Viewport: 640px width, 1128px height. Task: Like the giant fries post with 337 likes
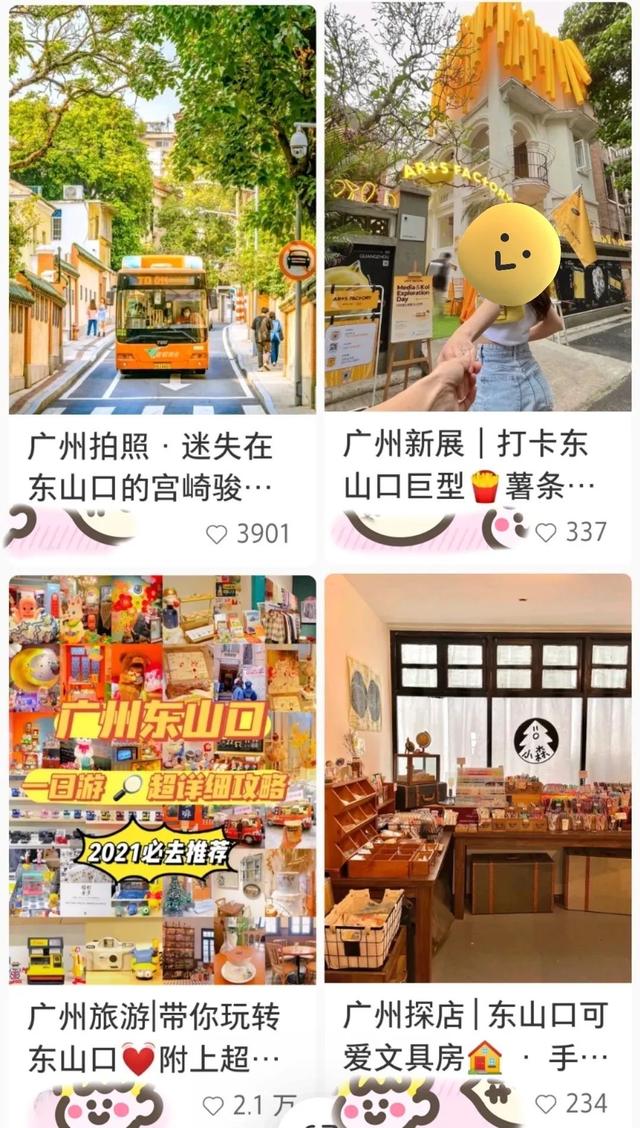545,532
